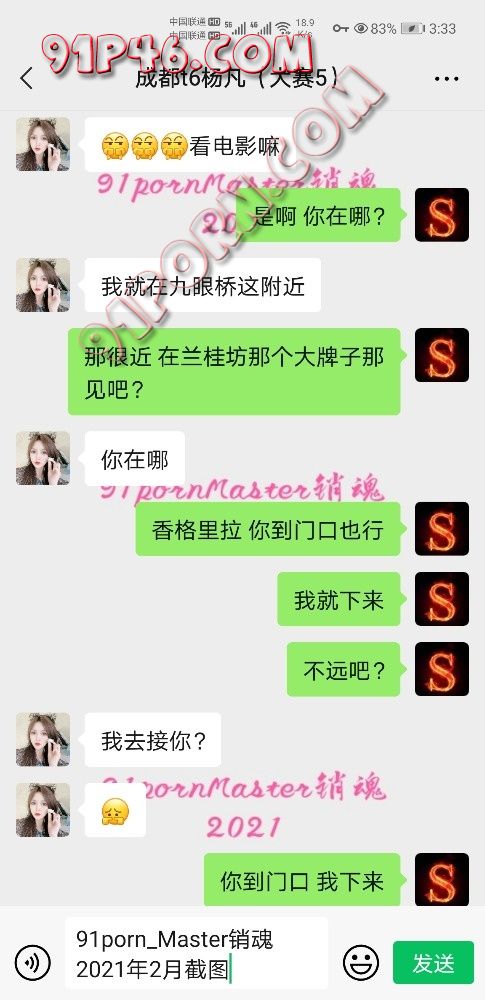Open the contact's avatar beside 看电影嘛
This screenshot has height=1000, width=485.
[43, 144]
